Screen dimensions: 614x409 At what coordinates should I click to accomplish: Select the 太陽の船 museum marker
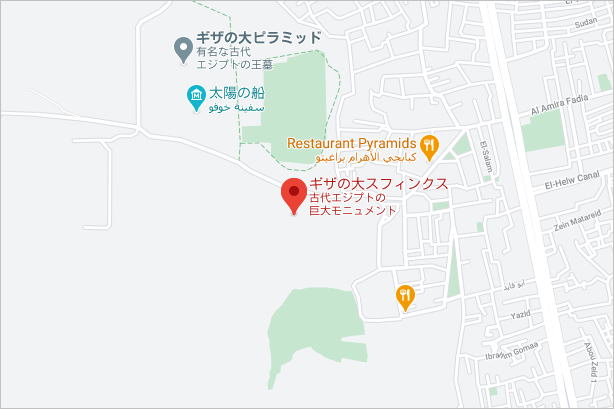point(197,96)
